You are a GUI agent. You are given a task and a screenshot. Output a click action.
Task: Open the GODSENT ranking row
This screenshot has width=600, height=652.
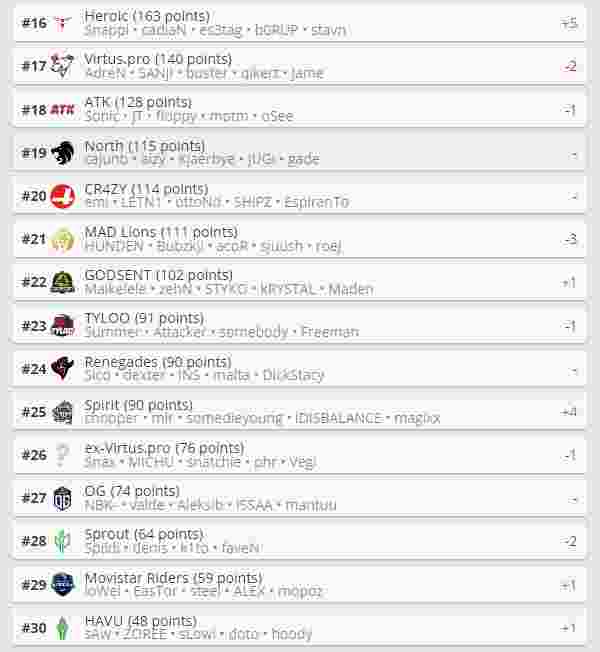(300, 282)
